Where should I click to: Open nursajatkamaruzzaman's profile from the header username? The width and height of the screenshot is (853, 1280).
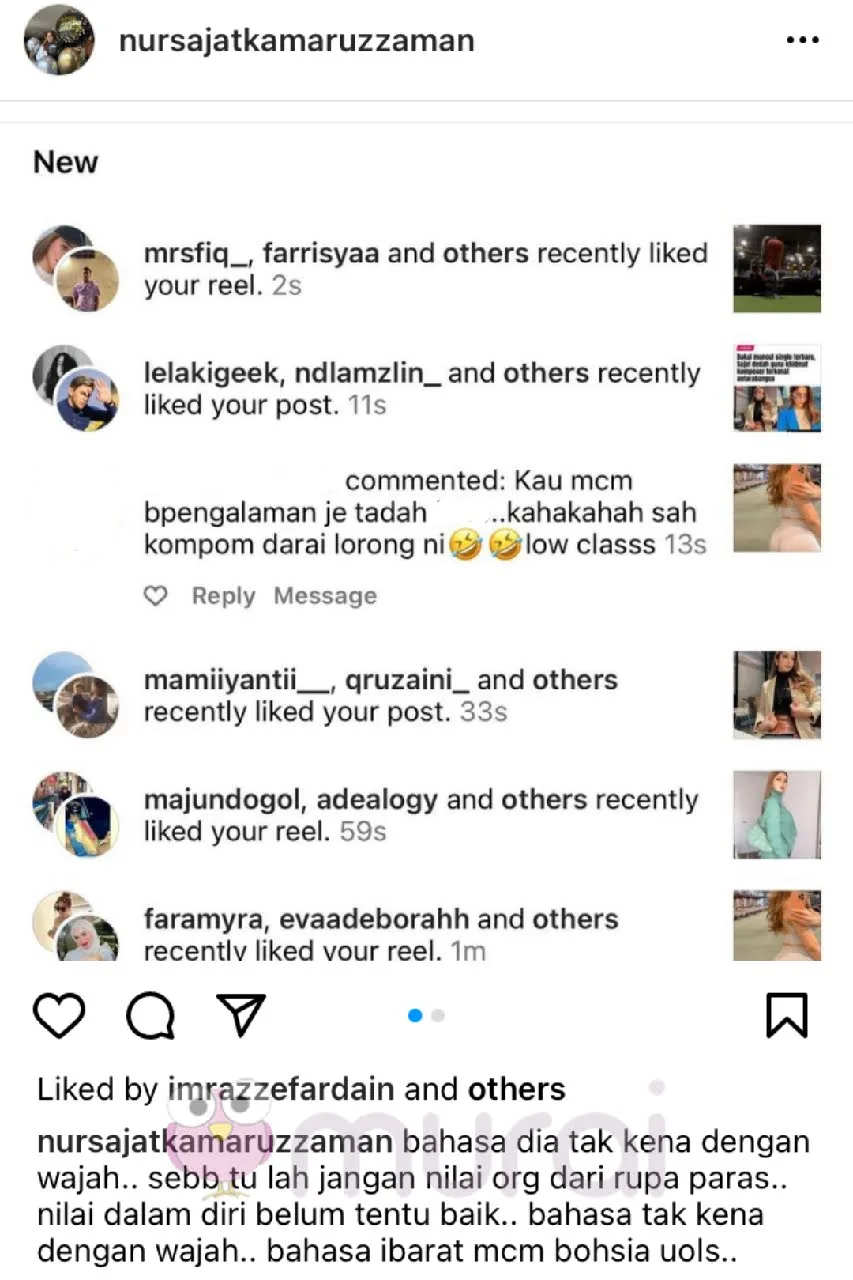point(296,41)
